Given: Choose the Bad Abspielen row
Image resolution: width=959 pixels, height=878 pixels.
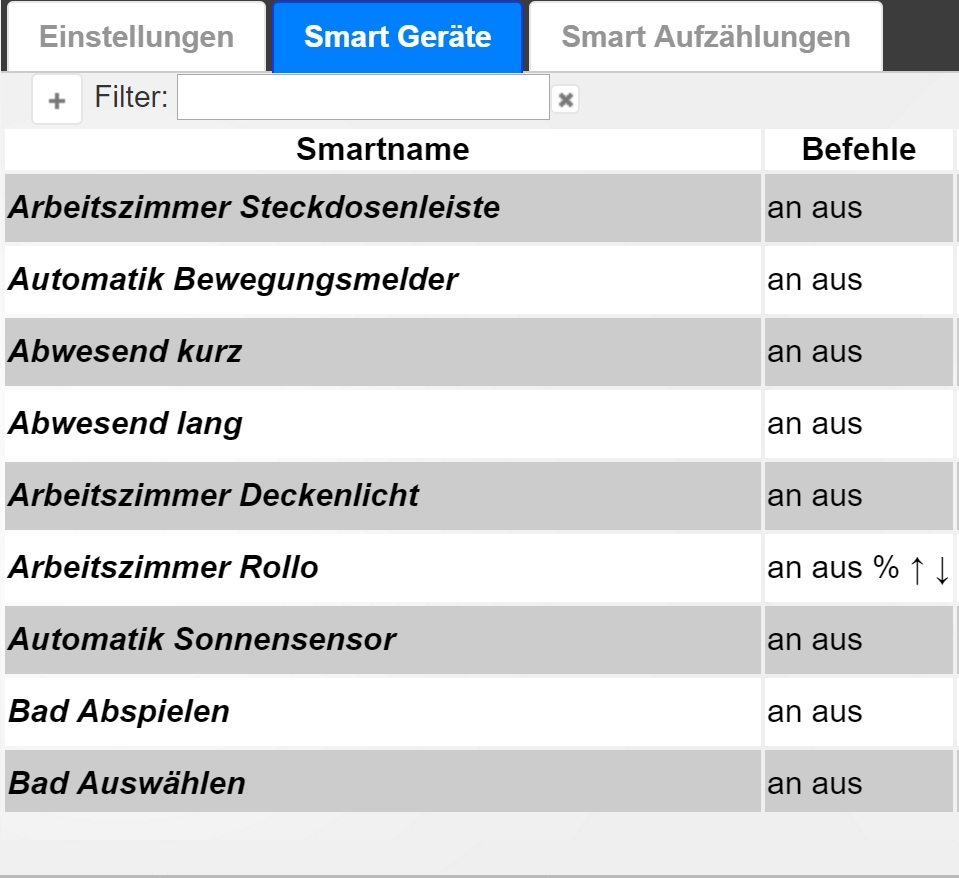Looking at the screenshot, I should click(x=119, y=712).
